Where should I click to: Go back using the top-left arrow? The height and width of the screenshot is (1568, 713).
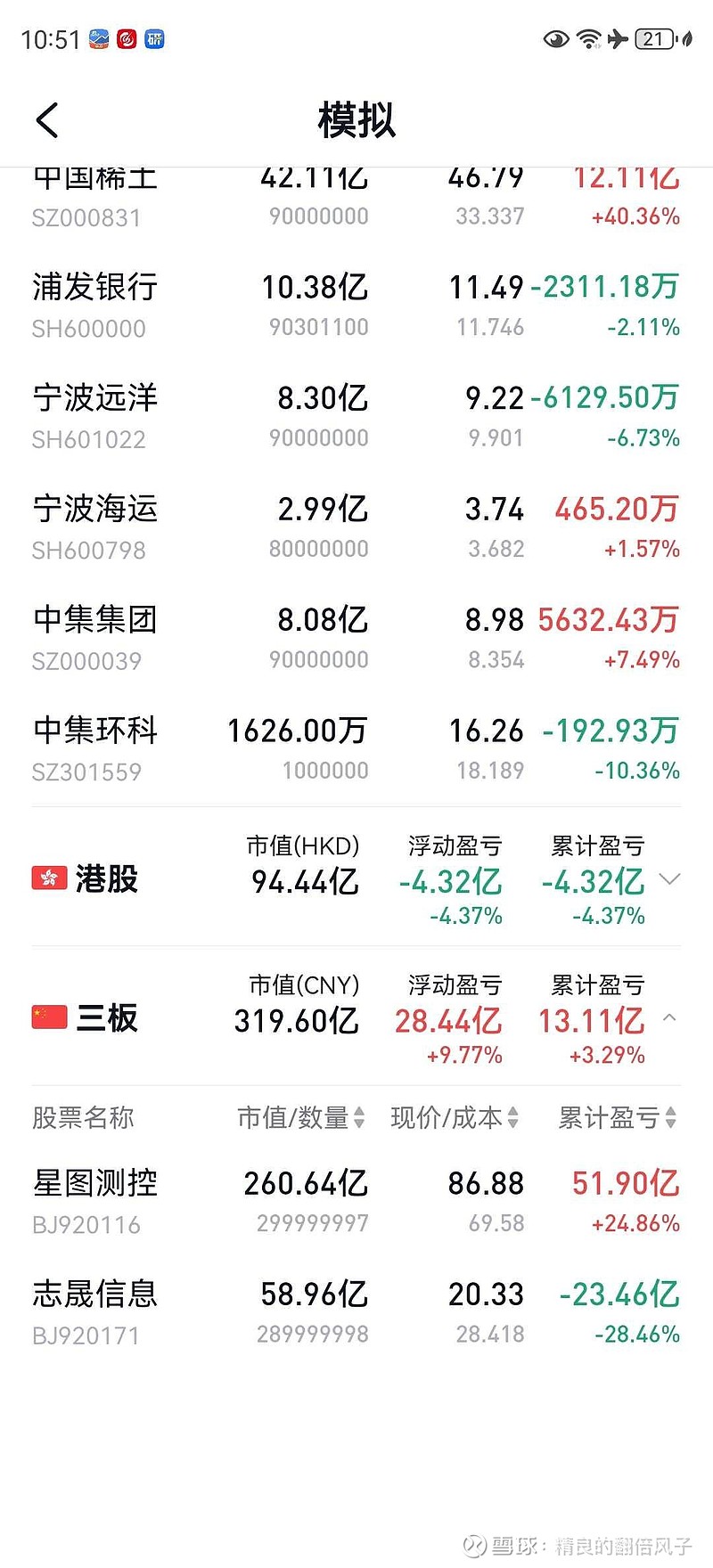tap(46, 120)
